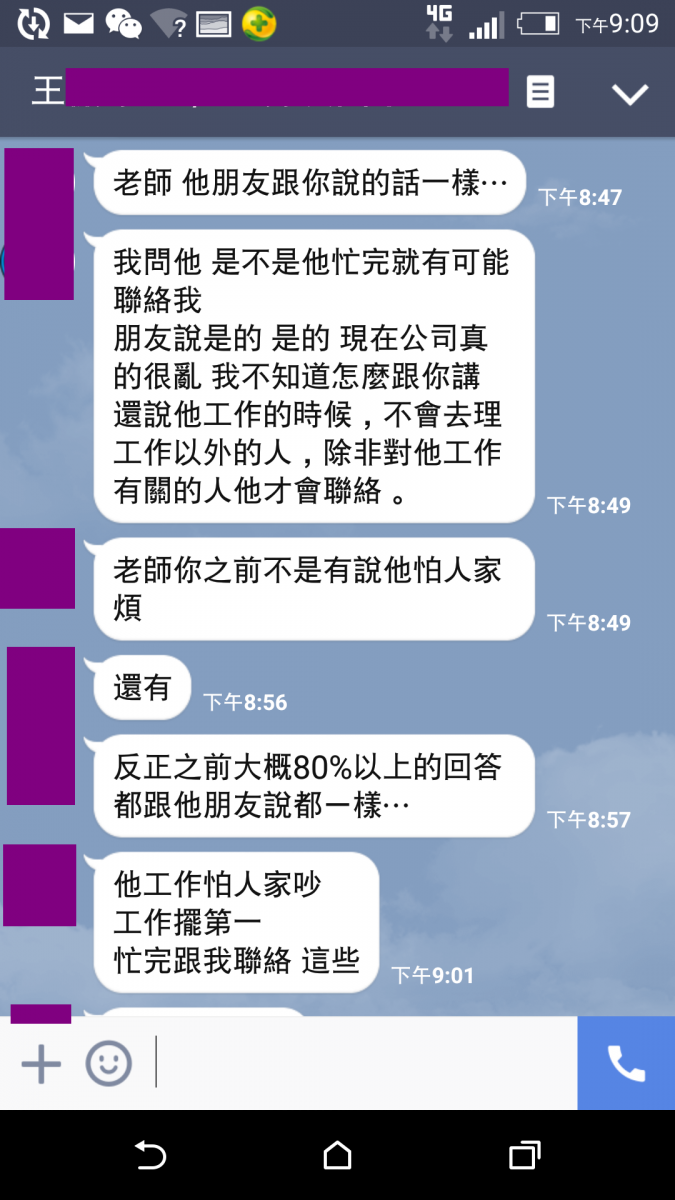
Task: Go back using the system back button
Action: click(150, 1156)
